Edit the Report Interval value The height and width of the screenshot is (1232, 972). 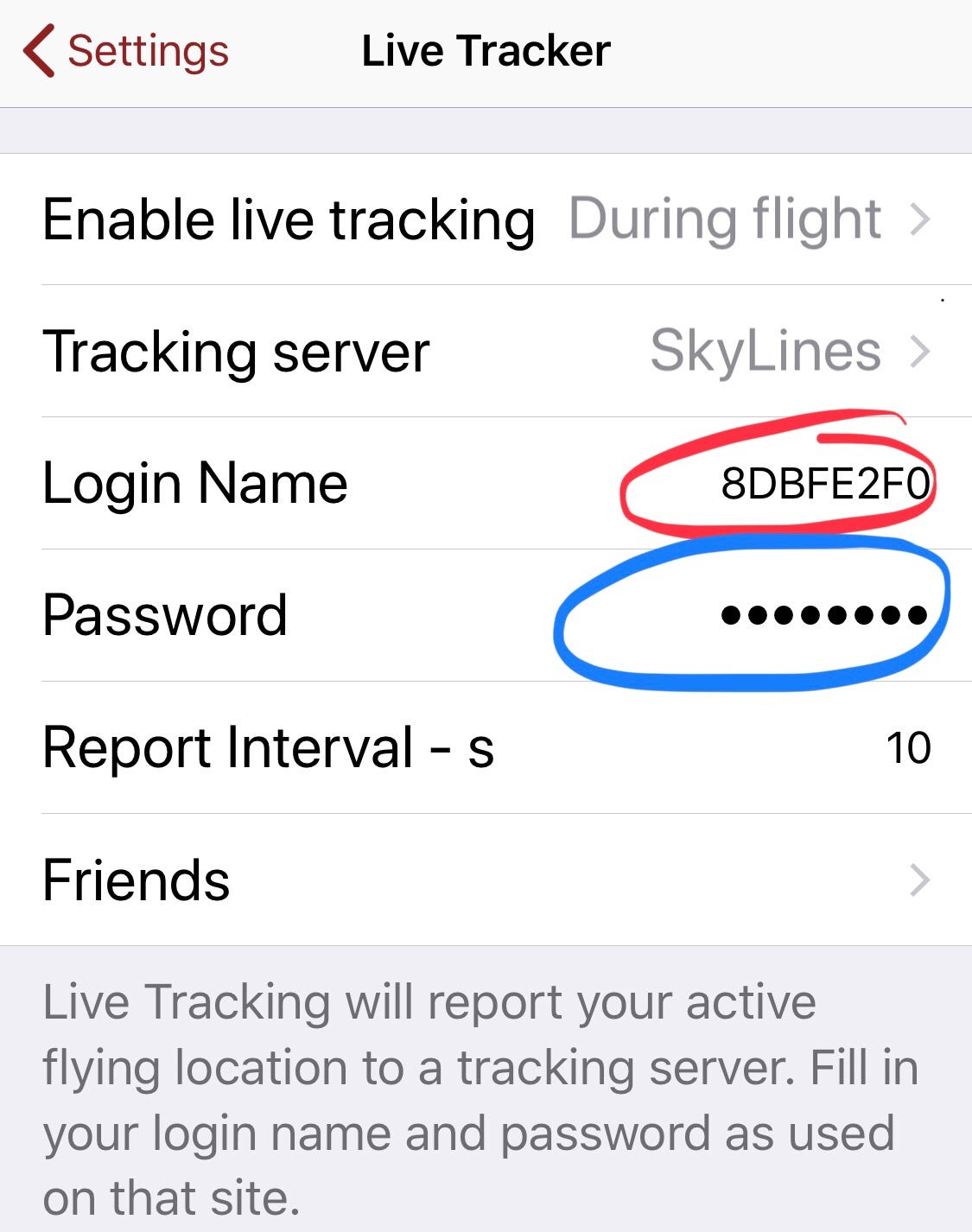(905, 748)
